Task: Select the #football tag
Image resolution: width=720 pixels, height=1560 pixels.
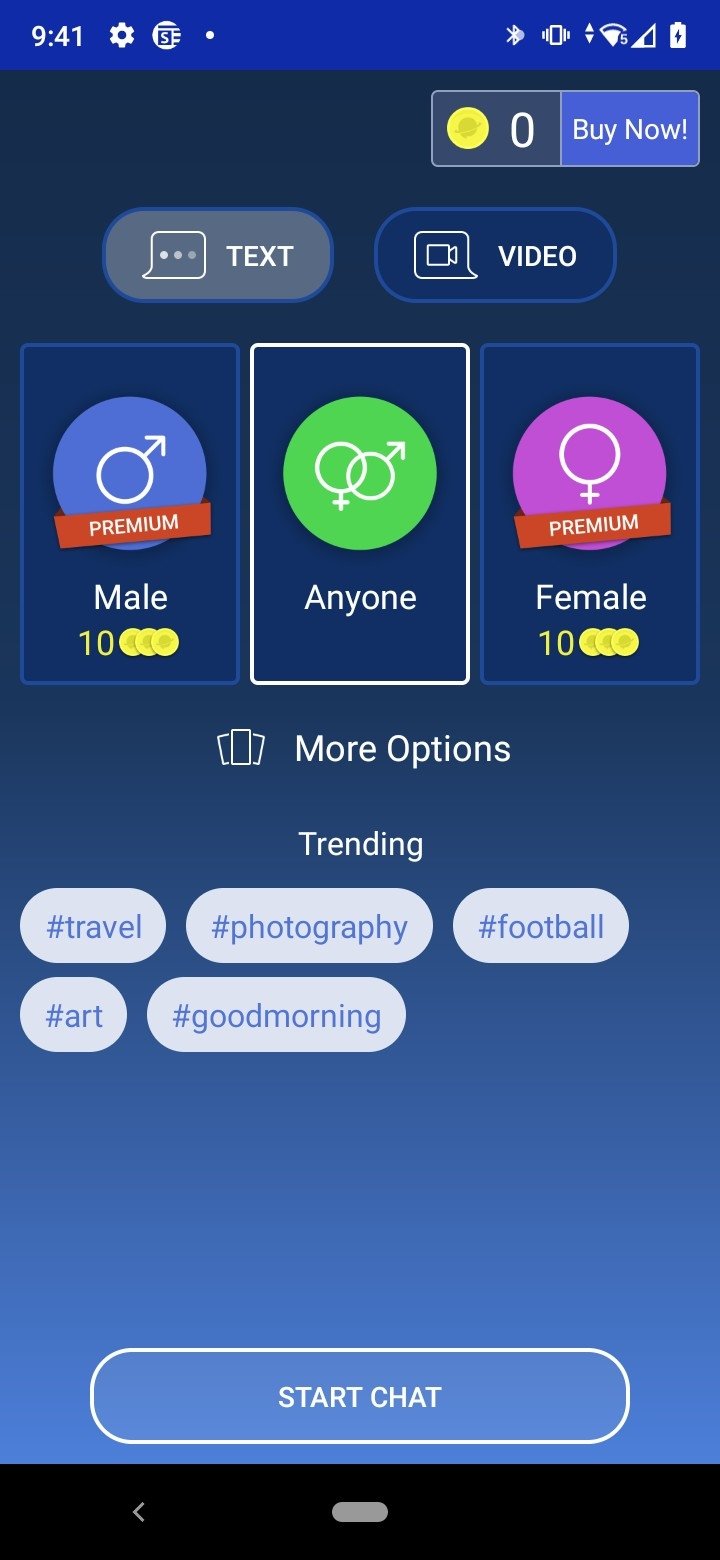Action: 541,926
